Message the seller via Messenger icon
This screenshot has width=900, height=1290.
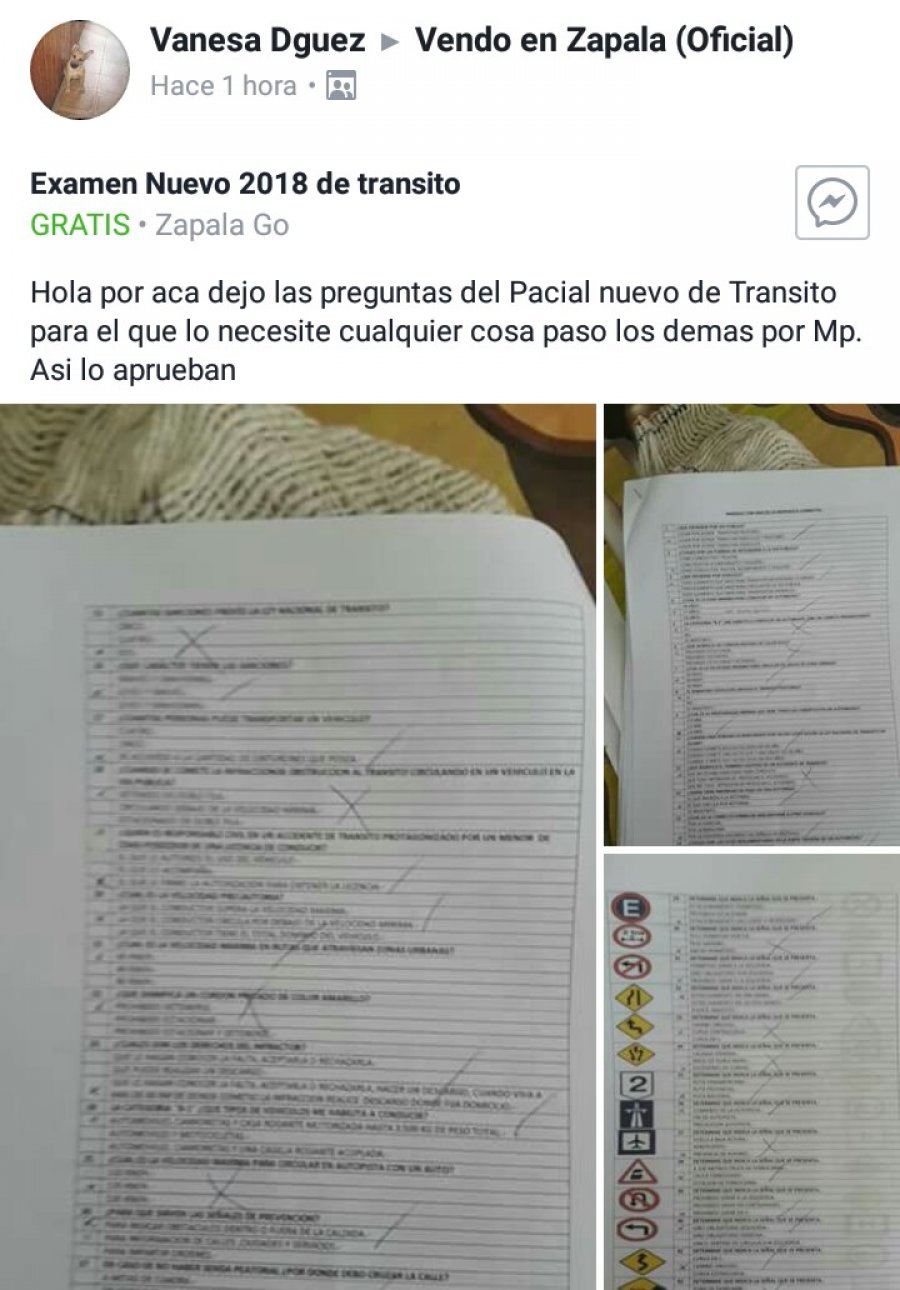pos(832,203)
